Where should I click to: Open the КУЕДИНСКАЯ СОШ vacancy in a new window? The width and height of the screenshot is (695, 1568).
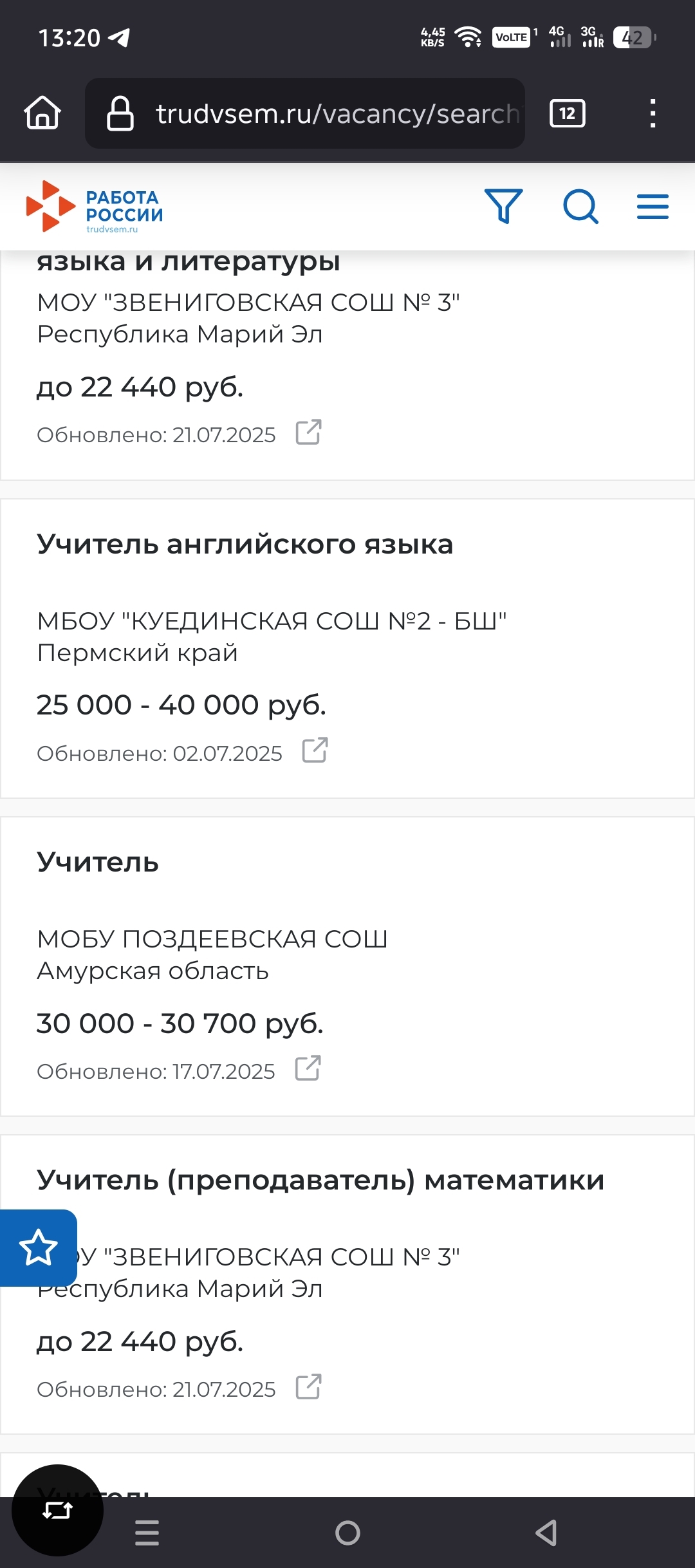click(x=315, y=750)
